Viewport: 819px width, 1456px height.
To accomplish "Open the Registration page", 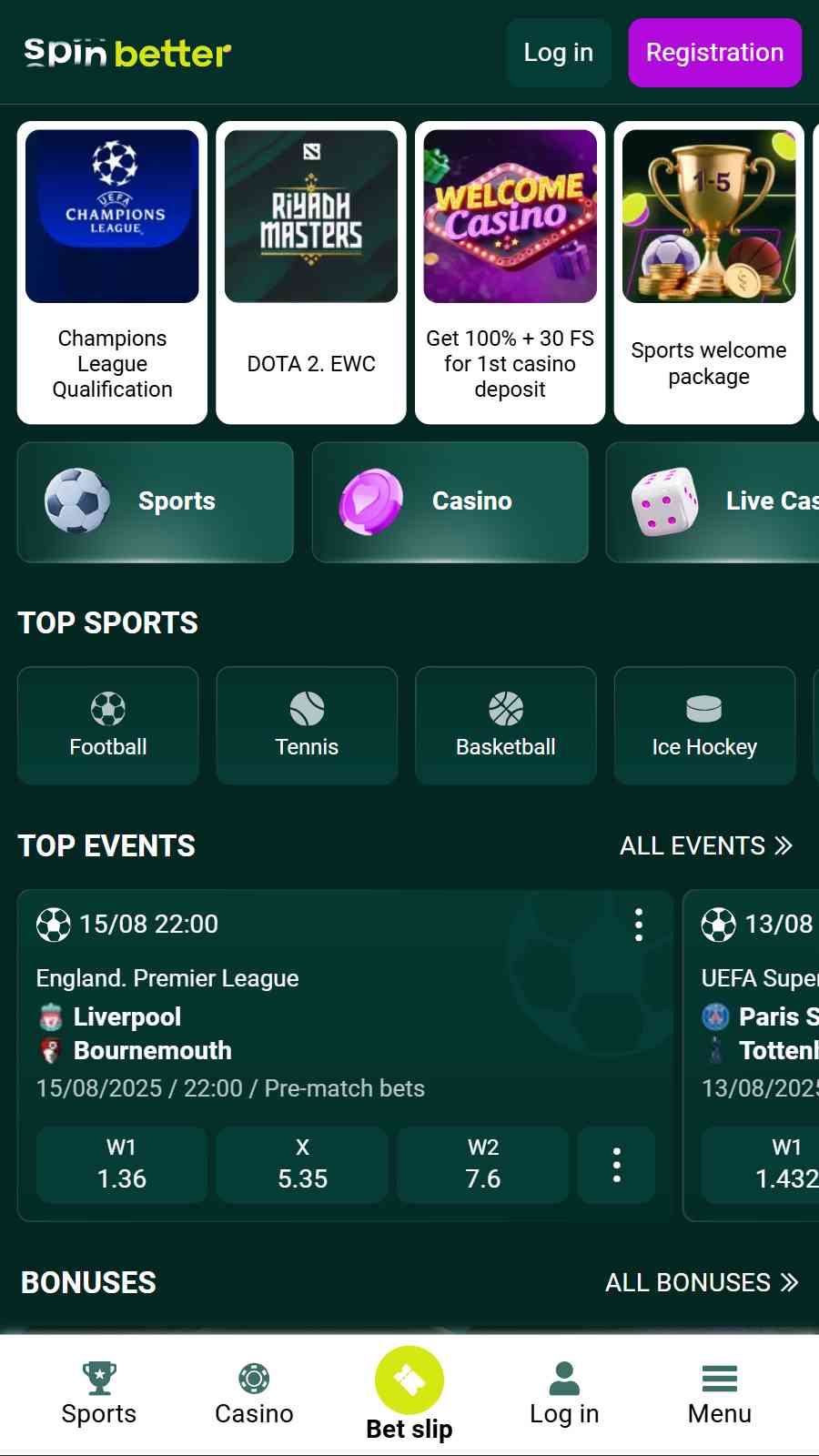I will 714,53.
